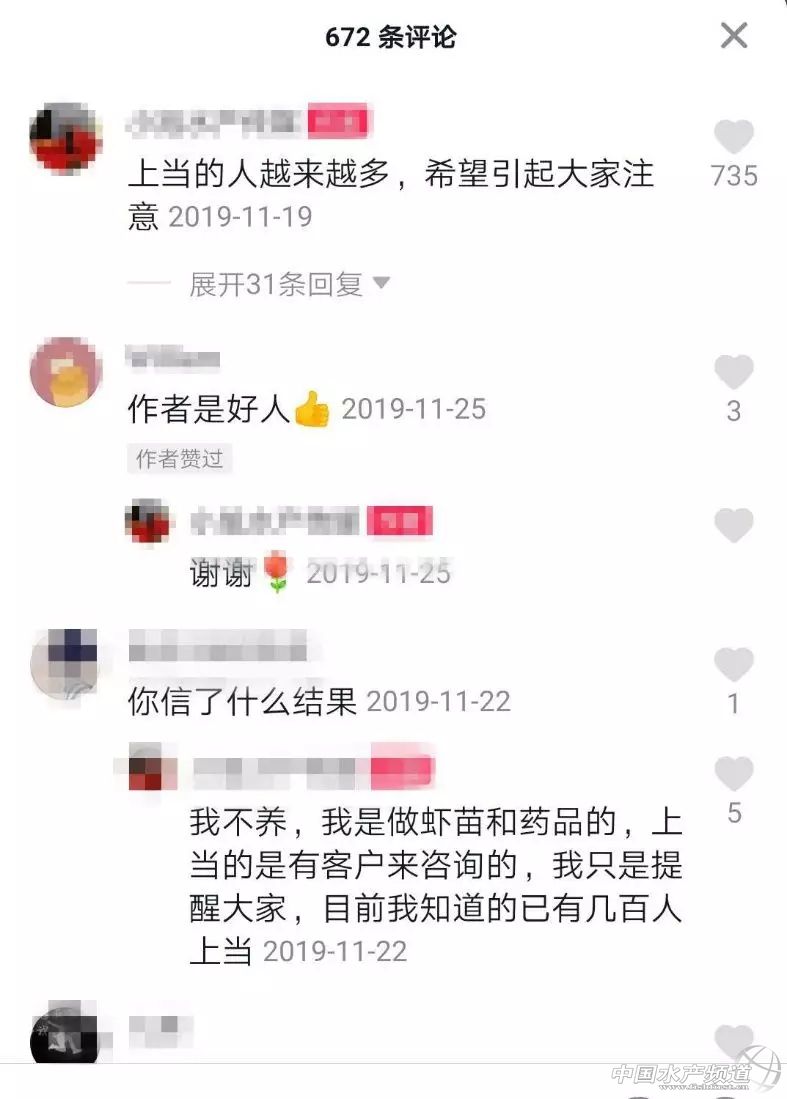Open the avatar beside the "作者是好人" comment

(x=66, y=371)
